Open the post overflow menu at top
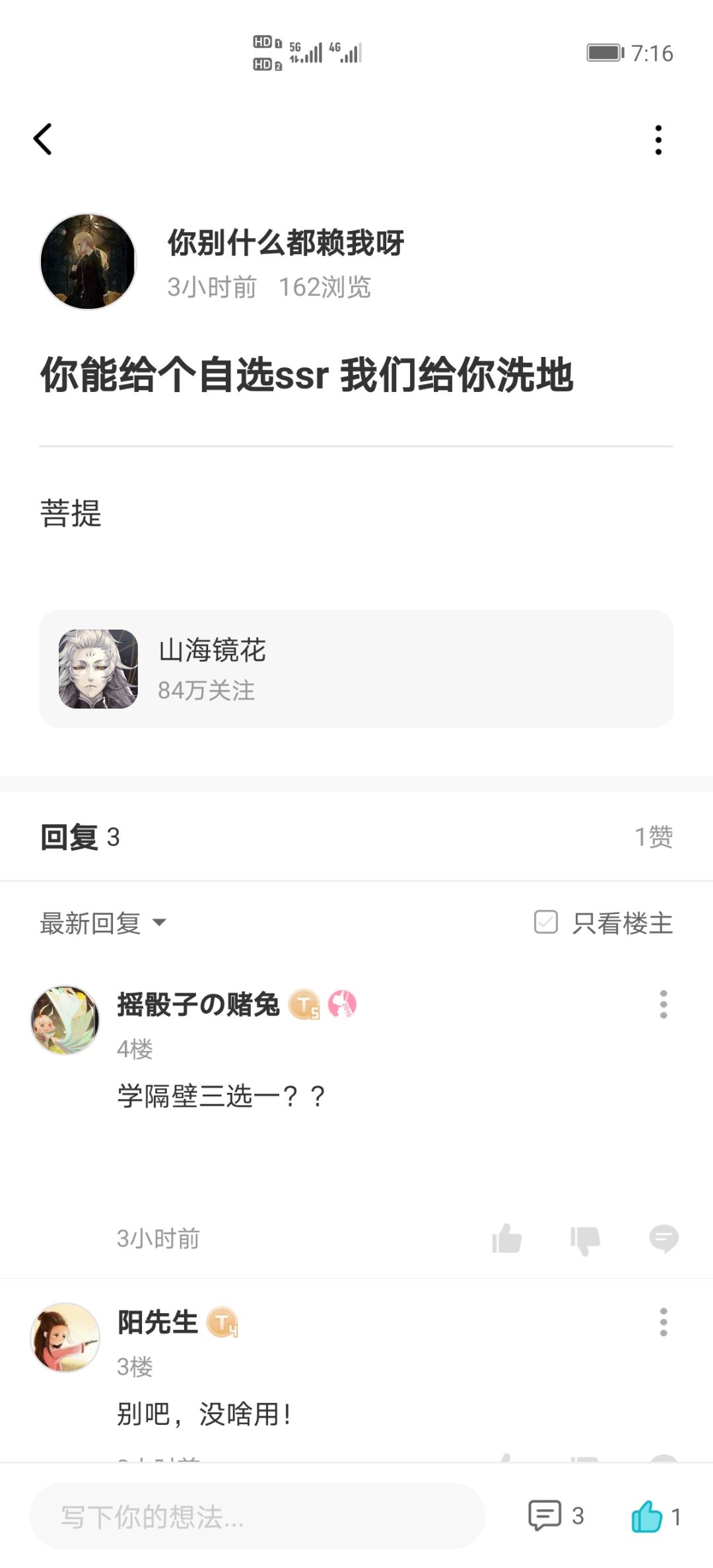This screenshot has width=713, height=1568. click(658, 140)
